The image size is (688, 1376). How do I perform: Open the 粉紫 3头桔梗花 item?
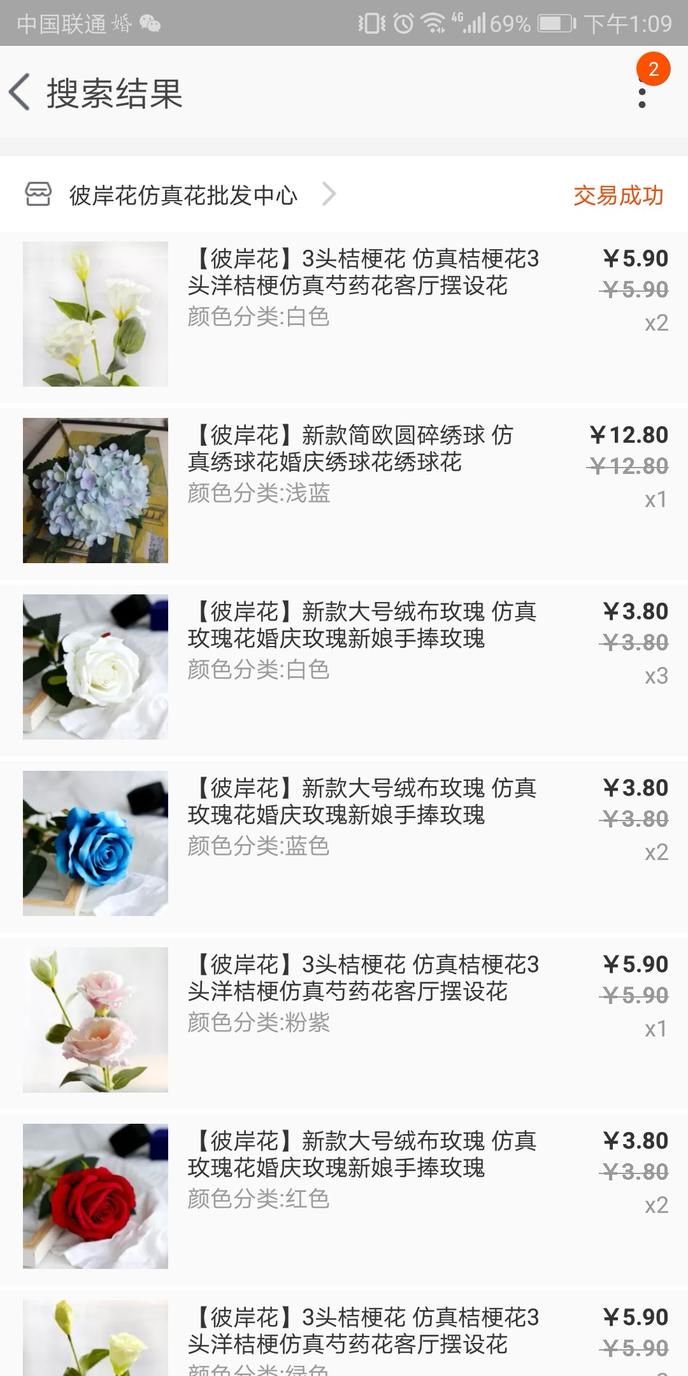point(344,1019)
